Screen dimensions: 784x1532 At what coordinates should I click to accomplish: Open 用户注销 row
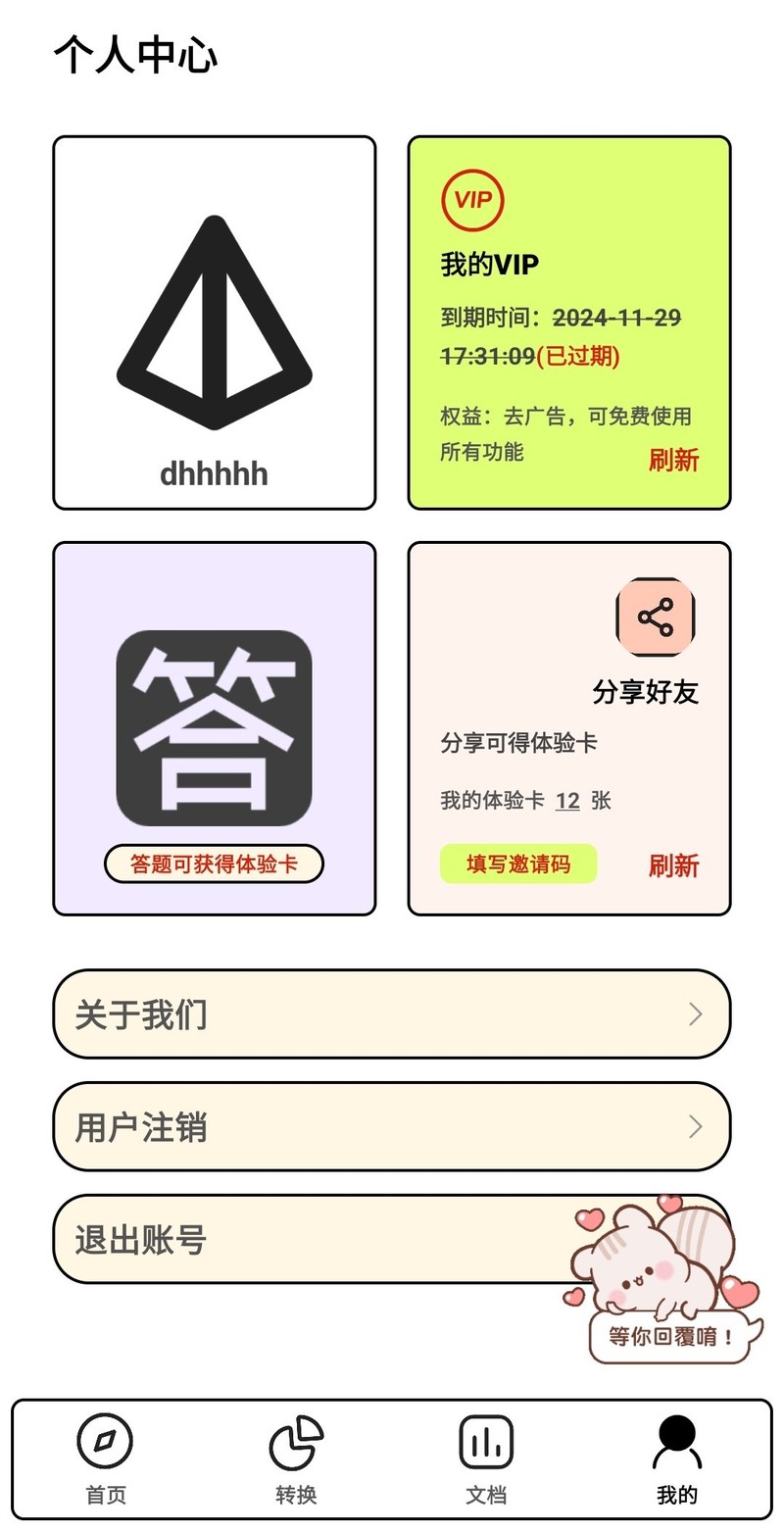392,1126
